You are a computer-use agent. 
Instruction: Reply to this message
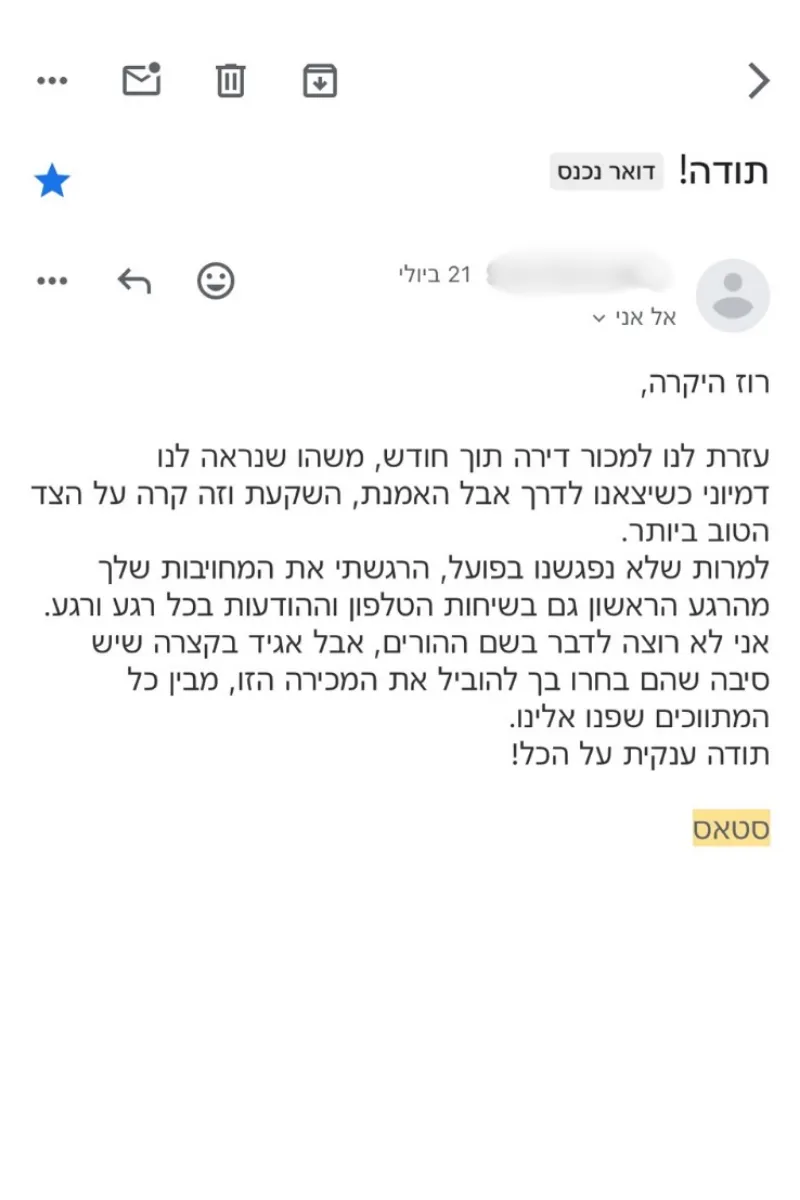133,281
